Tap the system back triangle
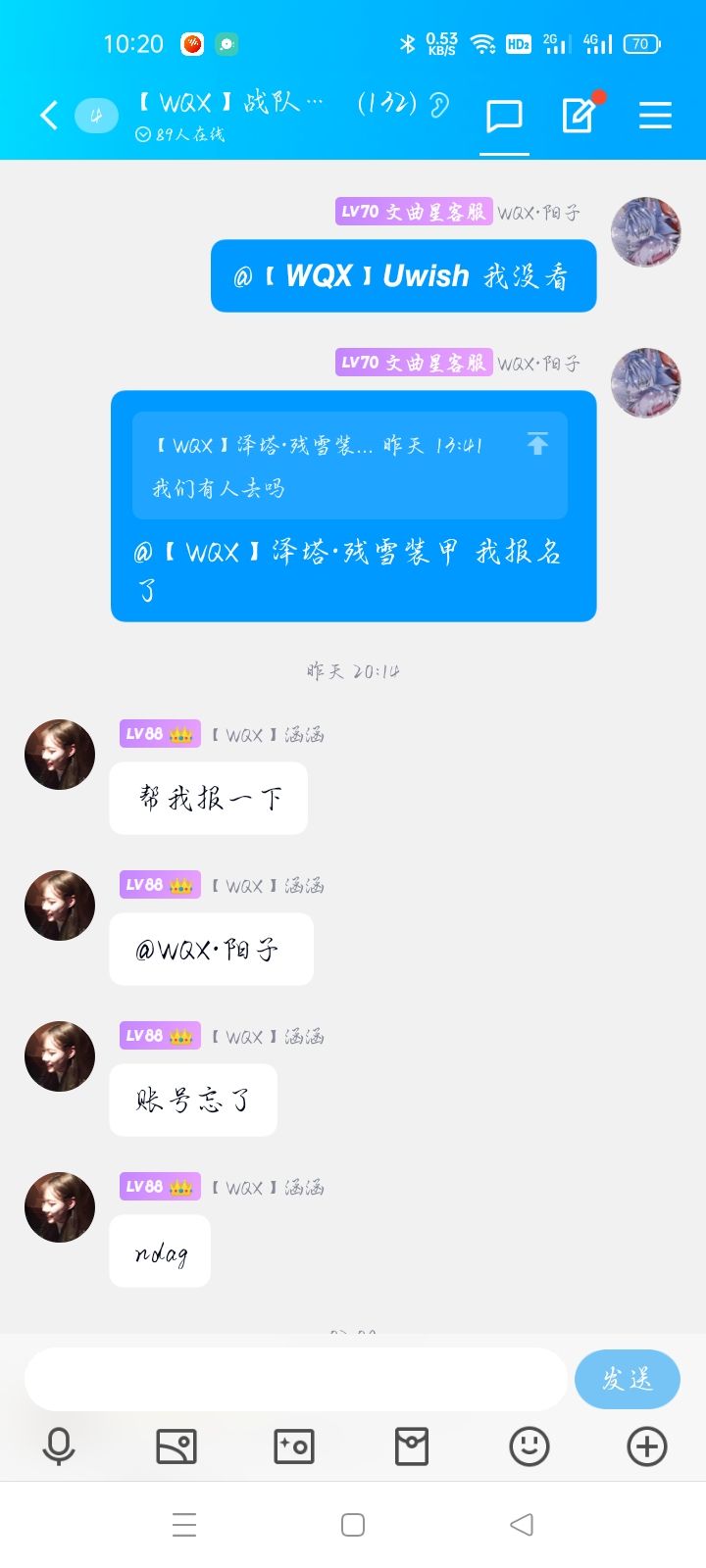Screen dimensions: 706x1568 point(522,1525)
